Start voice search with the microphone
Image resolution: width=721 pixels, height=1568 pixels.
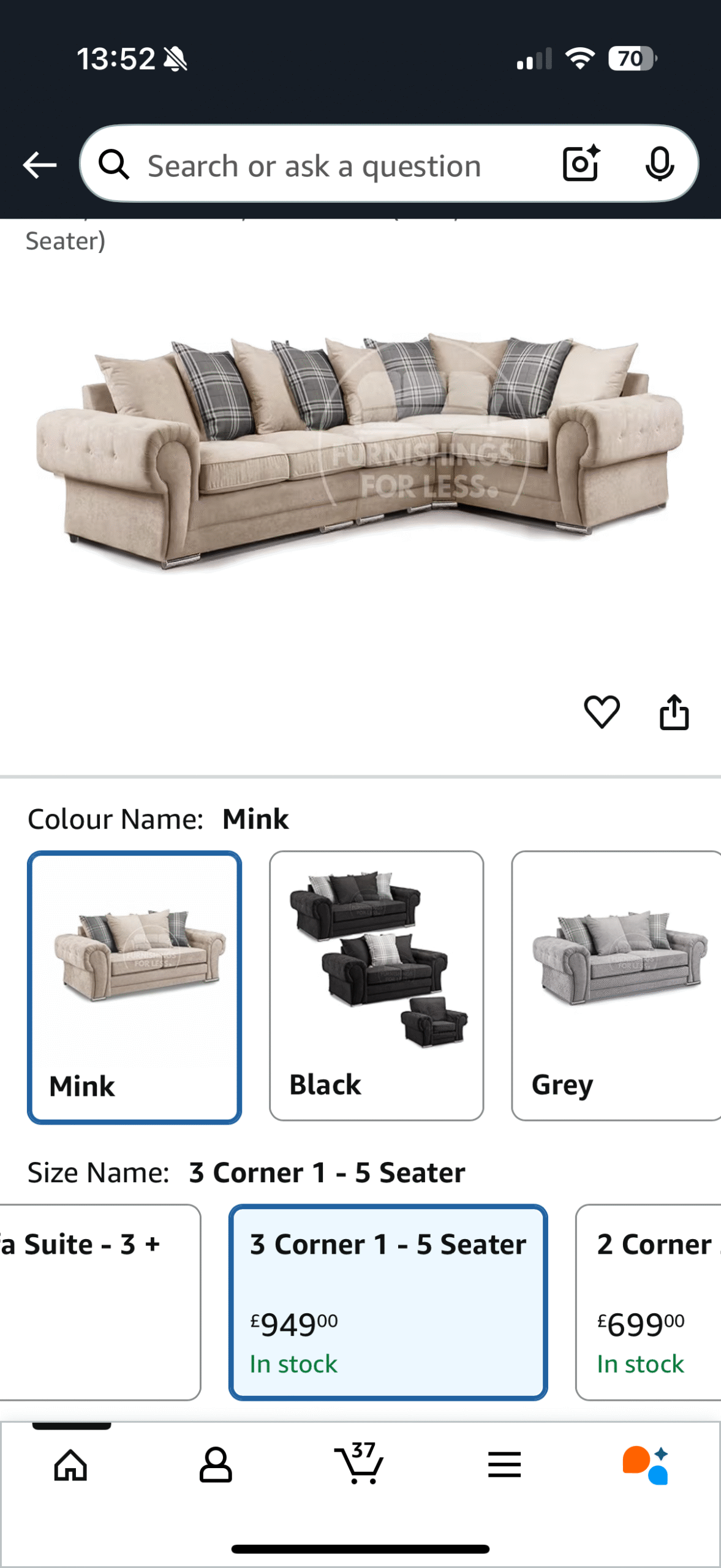[659, 164]
